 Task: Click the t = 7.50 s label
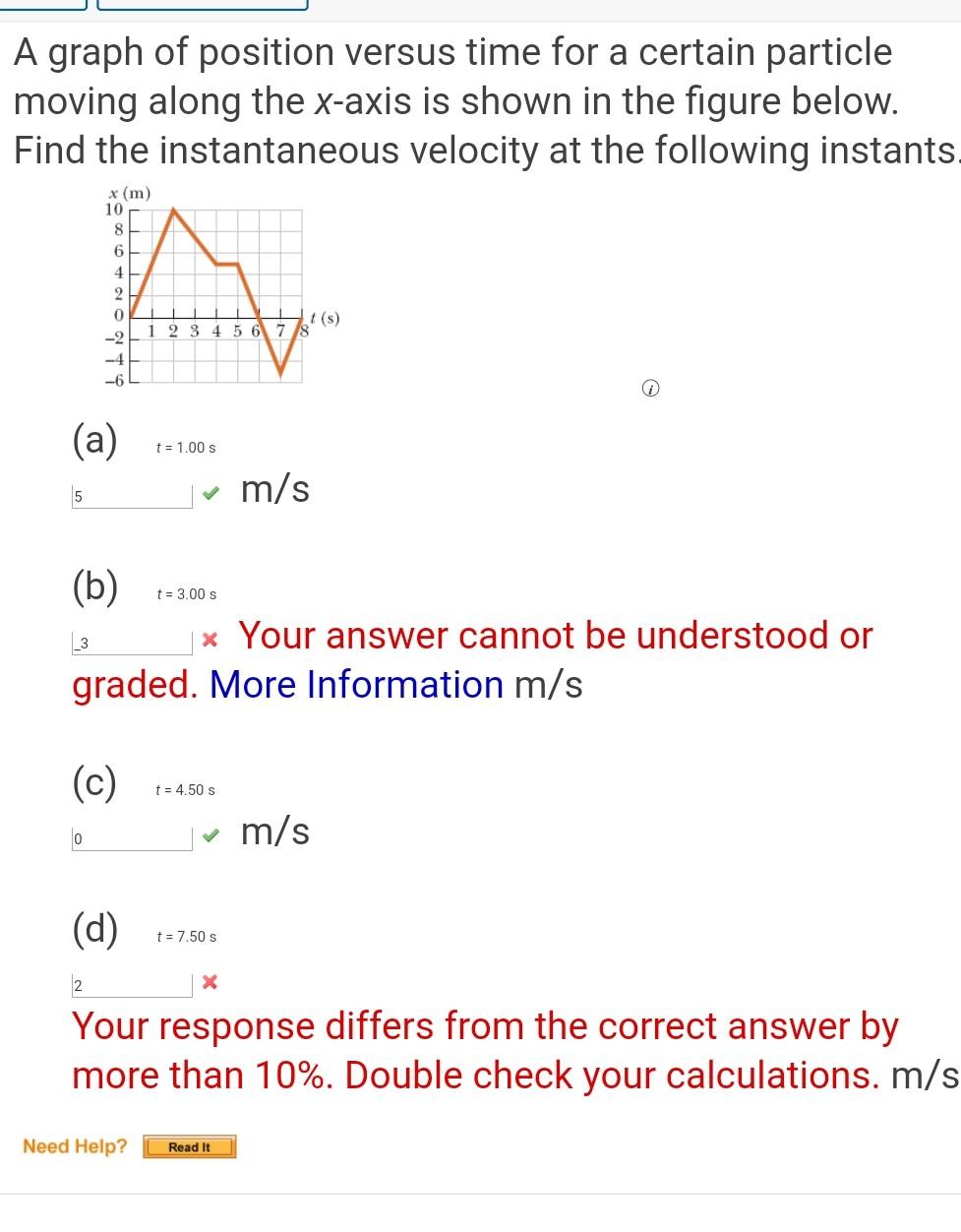(186, 936)
